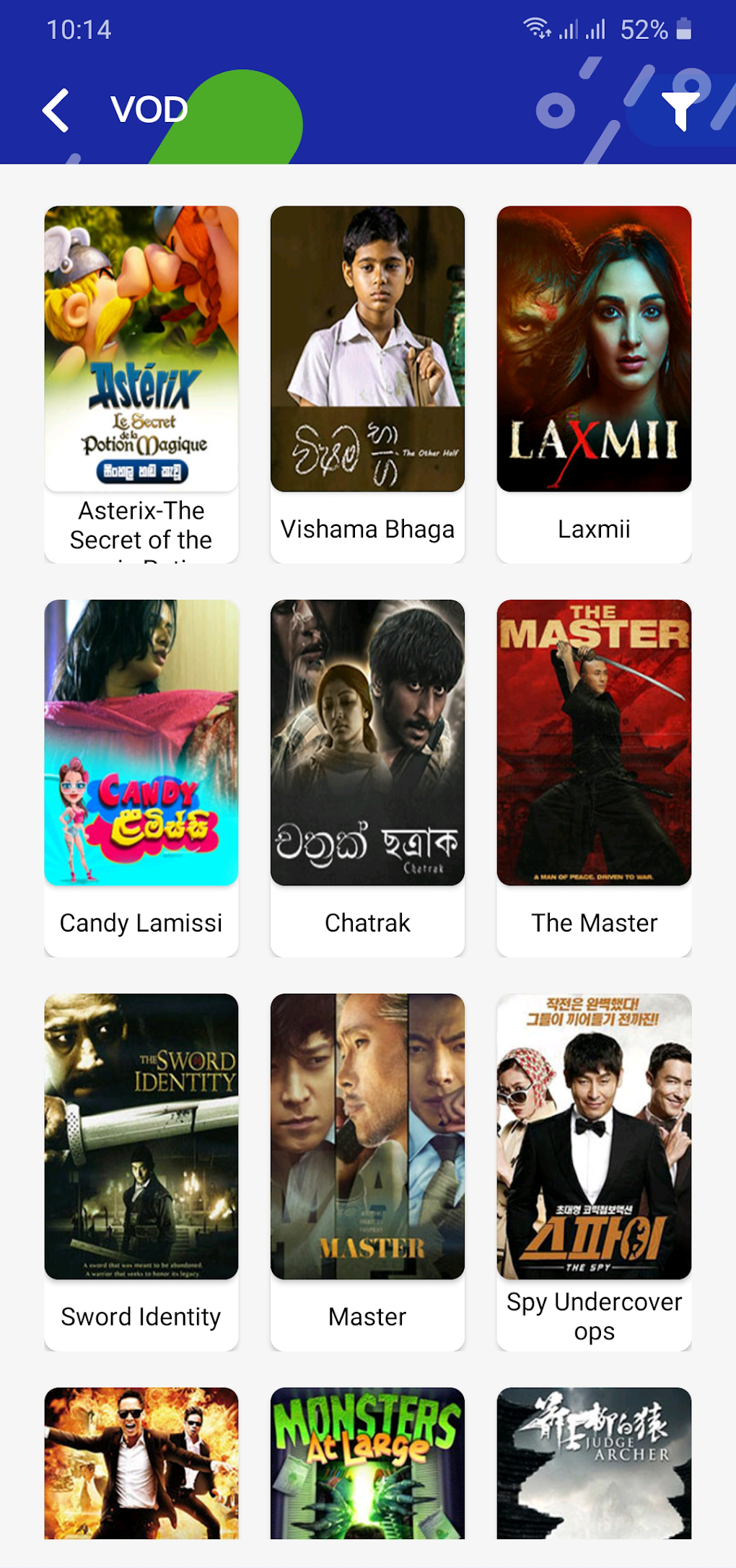Open the Asterix-The Secret movie card
This screenshot has height=1568, width=736.
tap(141, 385)
